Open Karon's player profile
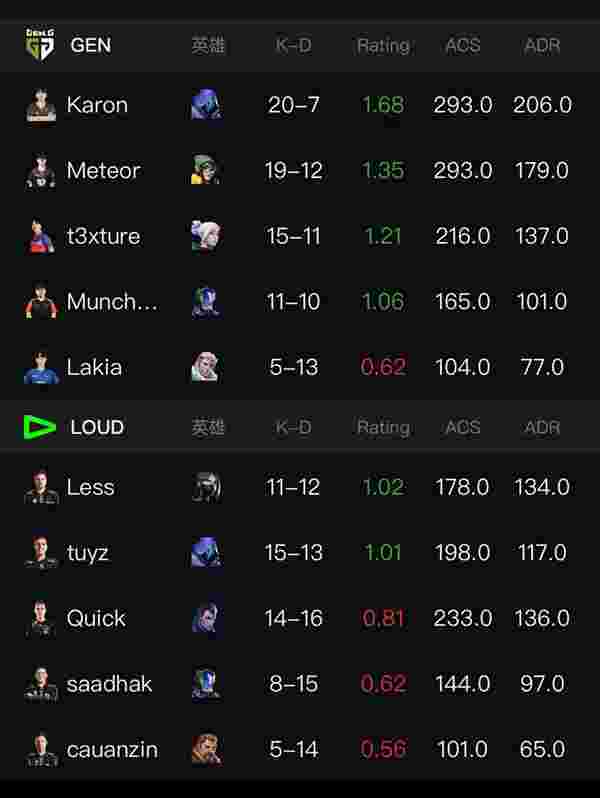Image resolution: width=600 pixels, height=798 pixels. 96,105
